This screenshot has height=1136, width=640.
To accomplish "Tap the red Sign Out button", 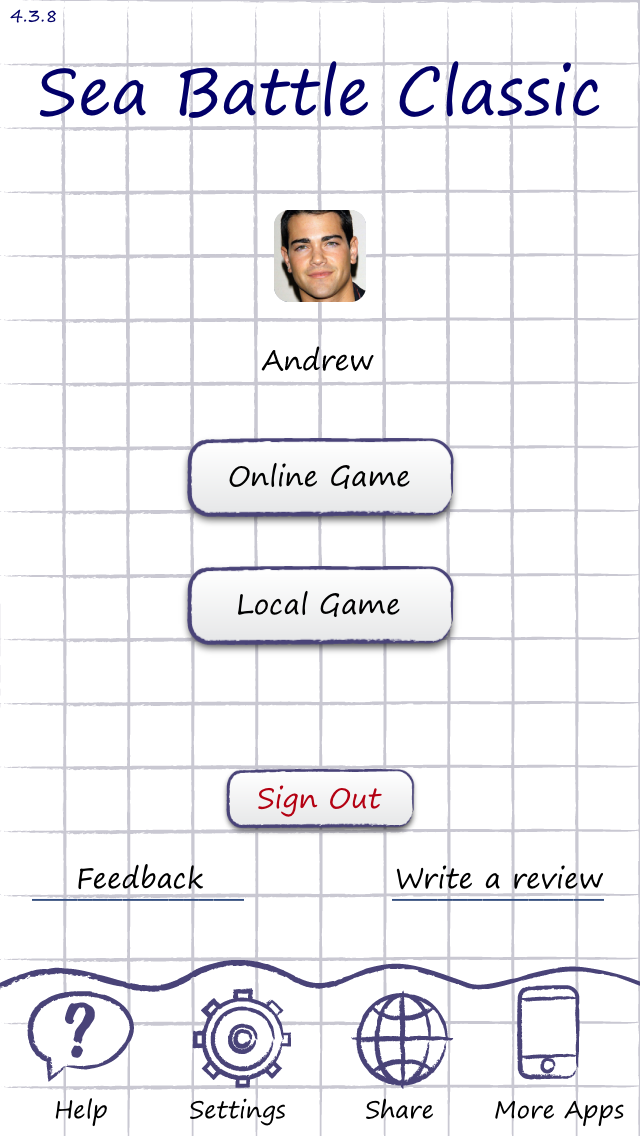I will click(320, 798).
